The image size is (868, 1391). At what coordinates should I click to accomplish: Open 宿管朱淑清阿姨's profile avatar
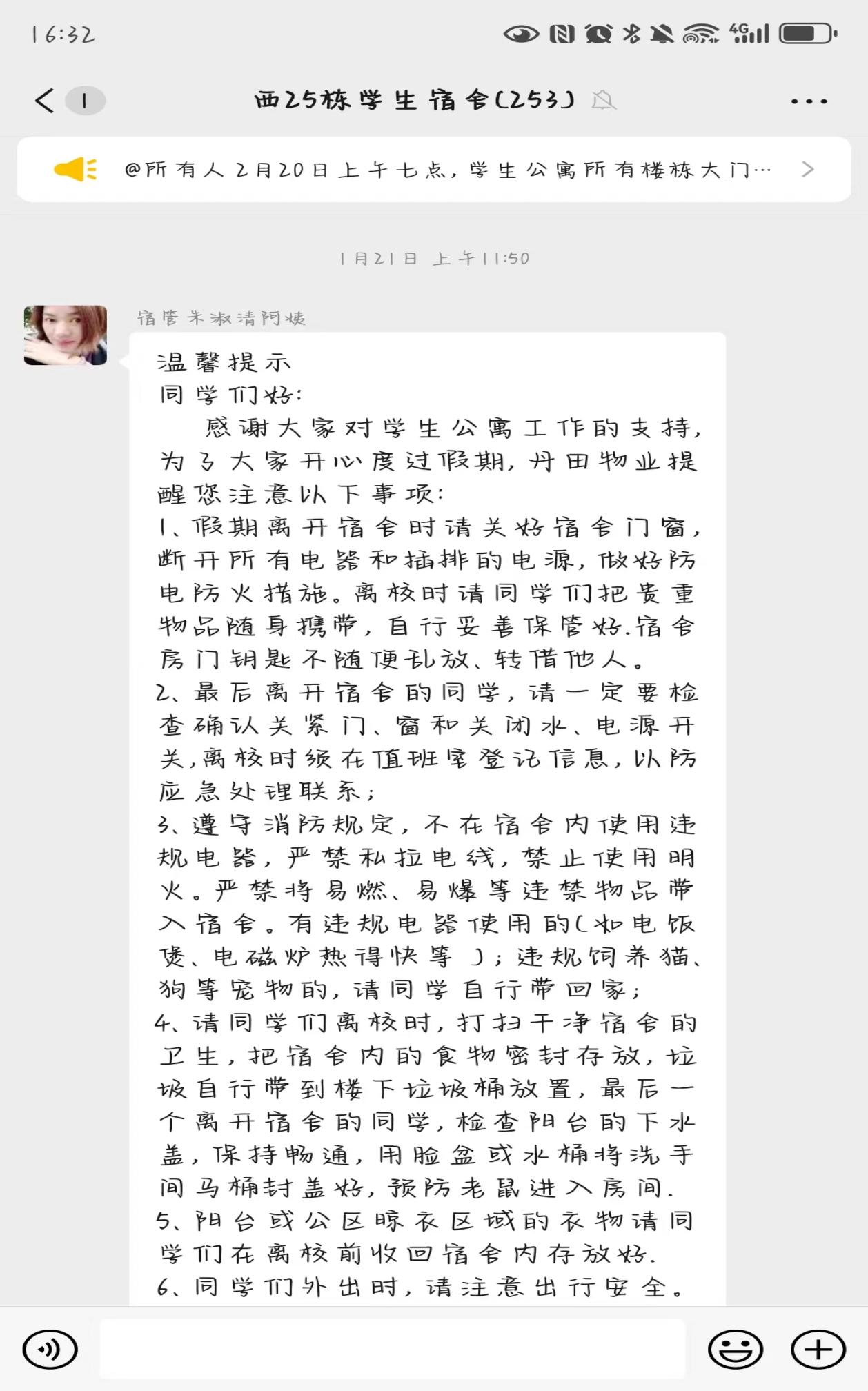[66, 335]
